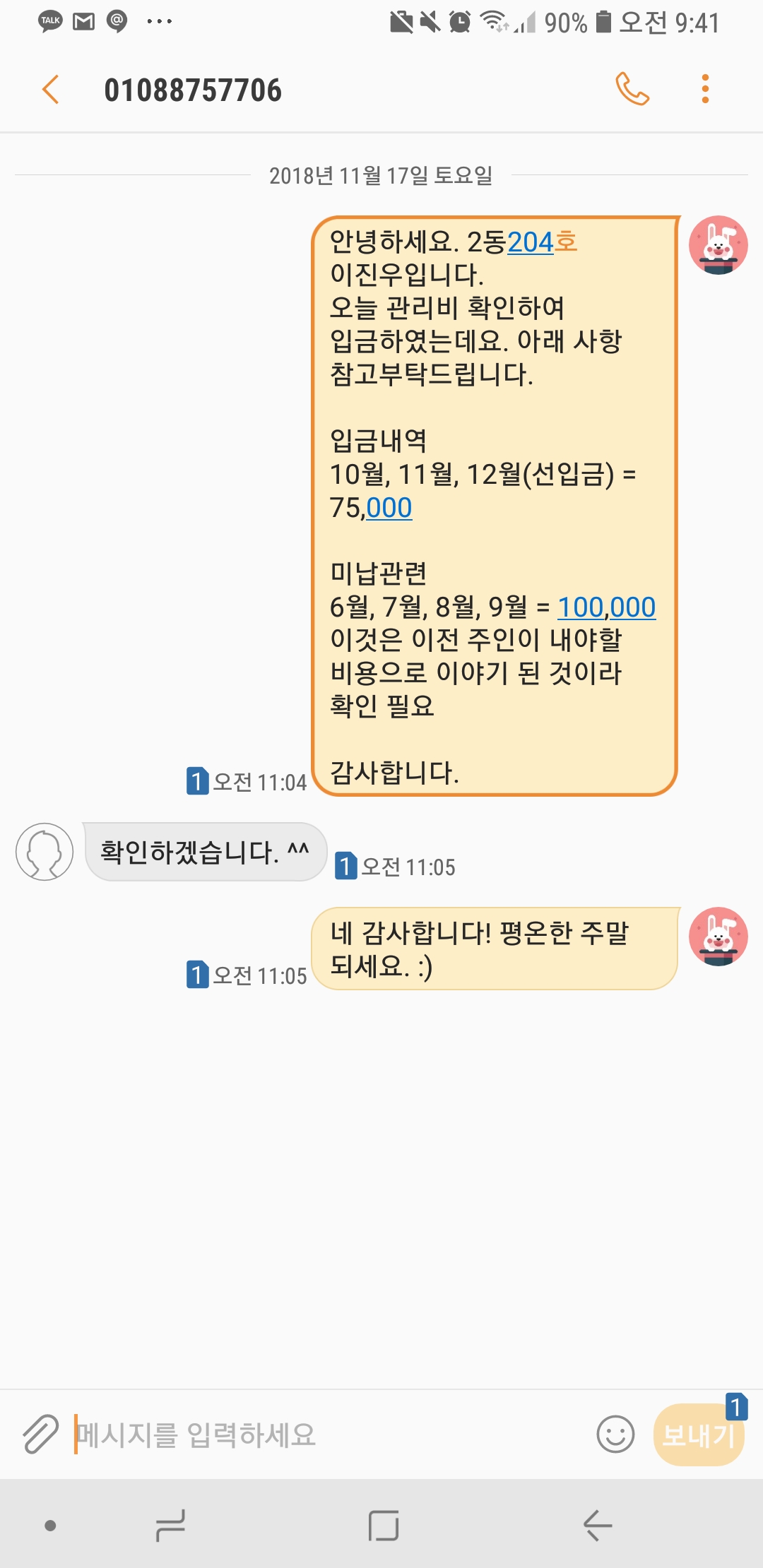Viewport: 763px width, 1568px height.
Task: Tap the system back arrow
Action: (x=598, y=1526)
